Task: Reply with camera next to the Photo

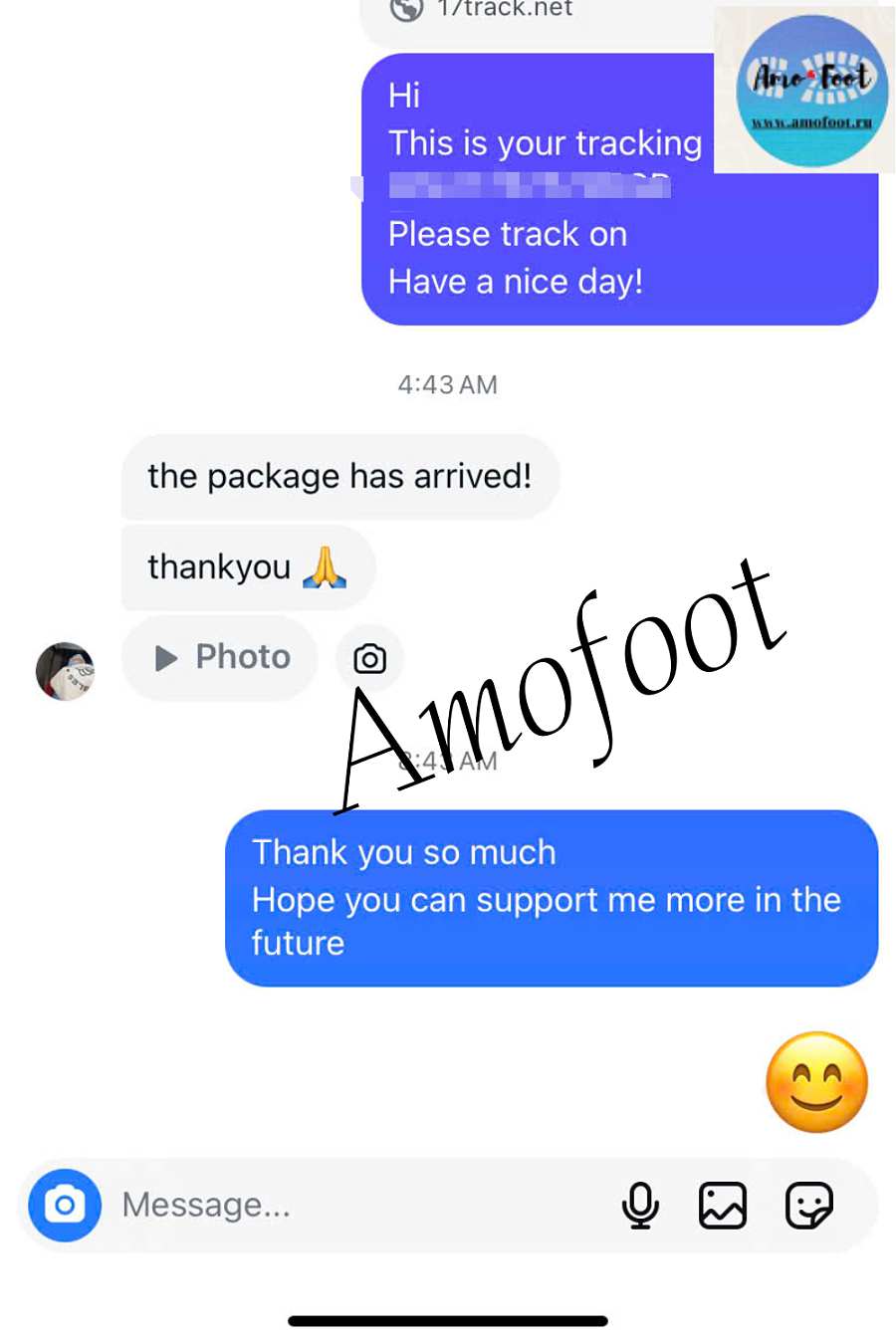Action: [369, 658]
